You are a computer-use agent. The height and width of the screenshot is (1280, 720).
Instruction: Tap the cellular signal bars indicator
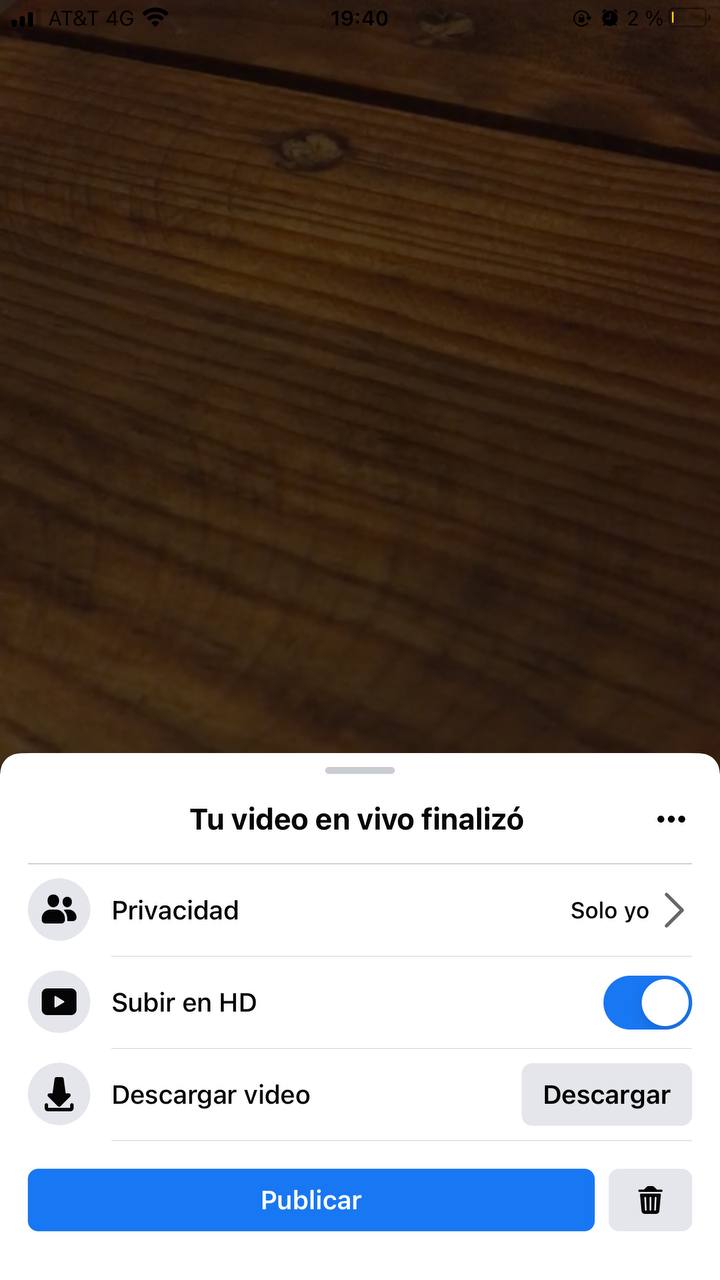pyautogui.click(x=22, y=16)
